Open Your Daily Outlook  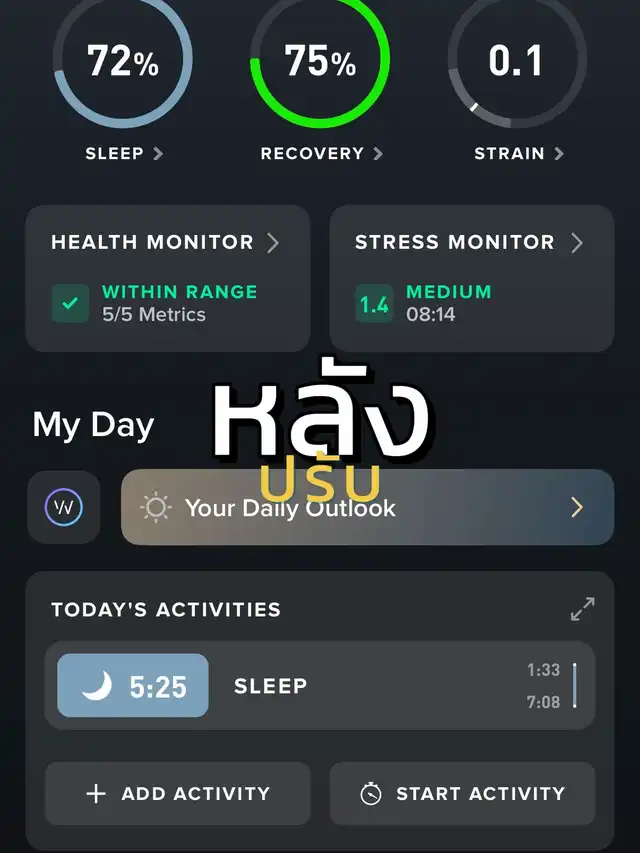point(367,507)
